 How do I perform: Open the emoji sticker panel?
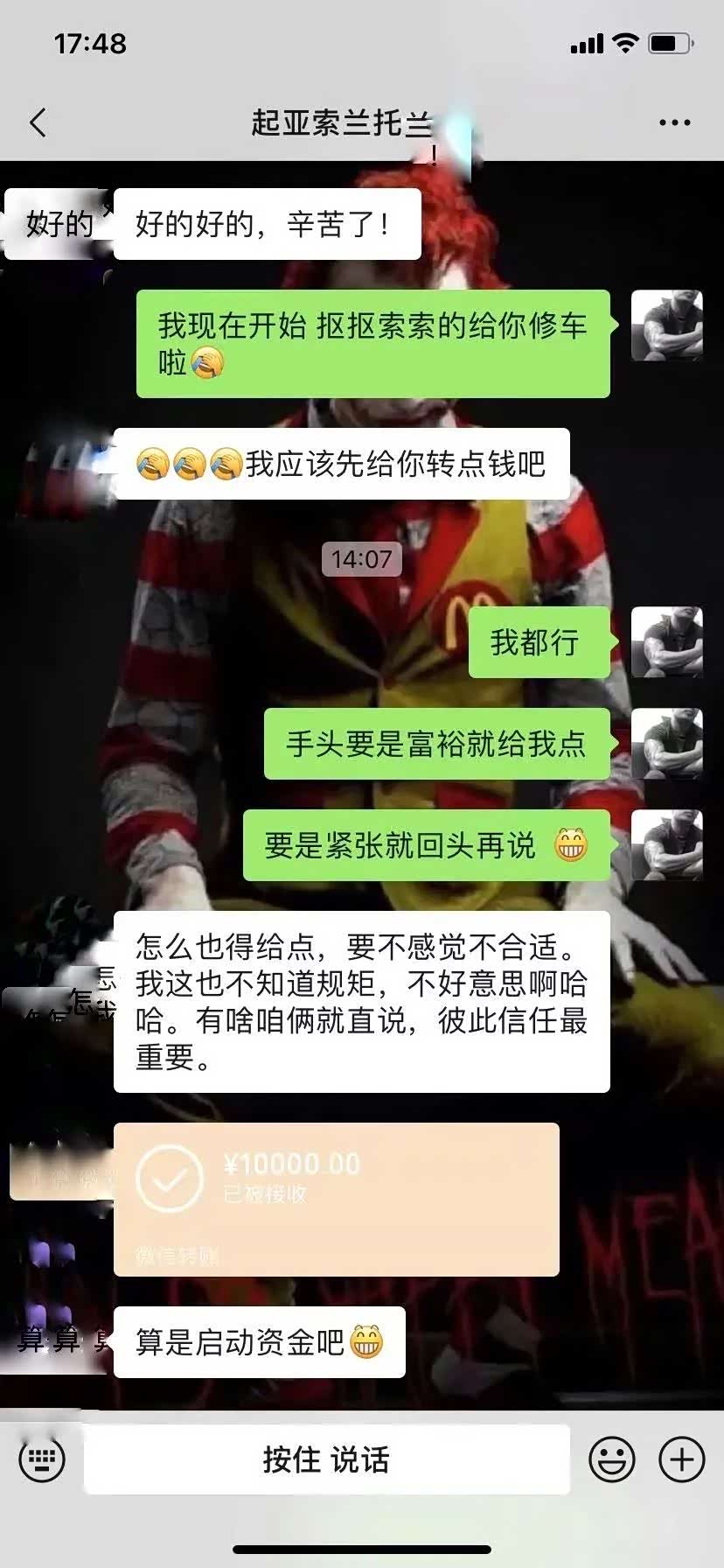[611, 1459]
